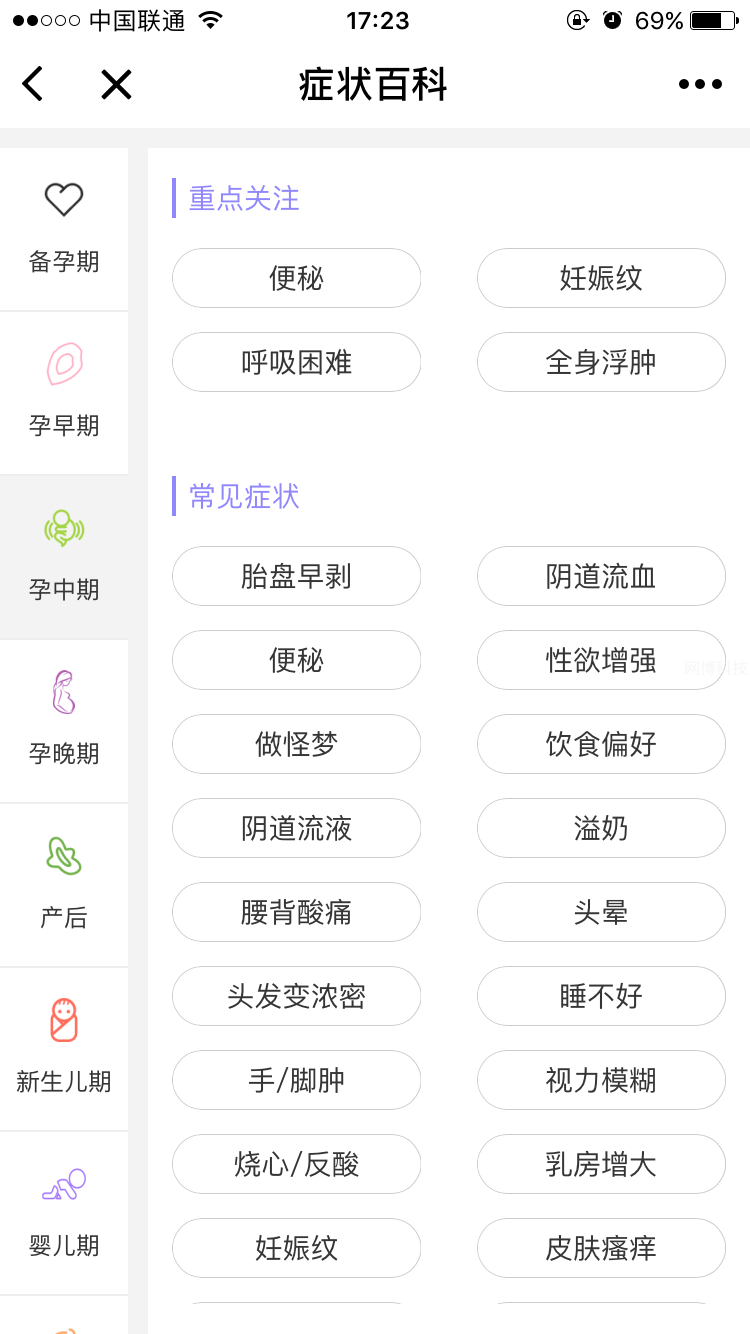
Task: View the 妊娠纹 symptom entry
Action: pyautogui.click(x=601, y=278)
